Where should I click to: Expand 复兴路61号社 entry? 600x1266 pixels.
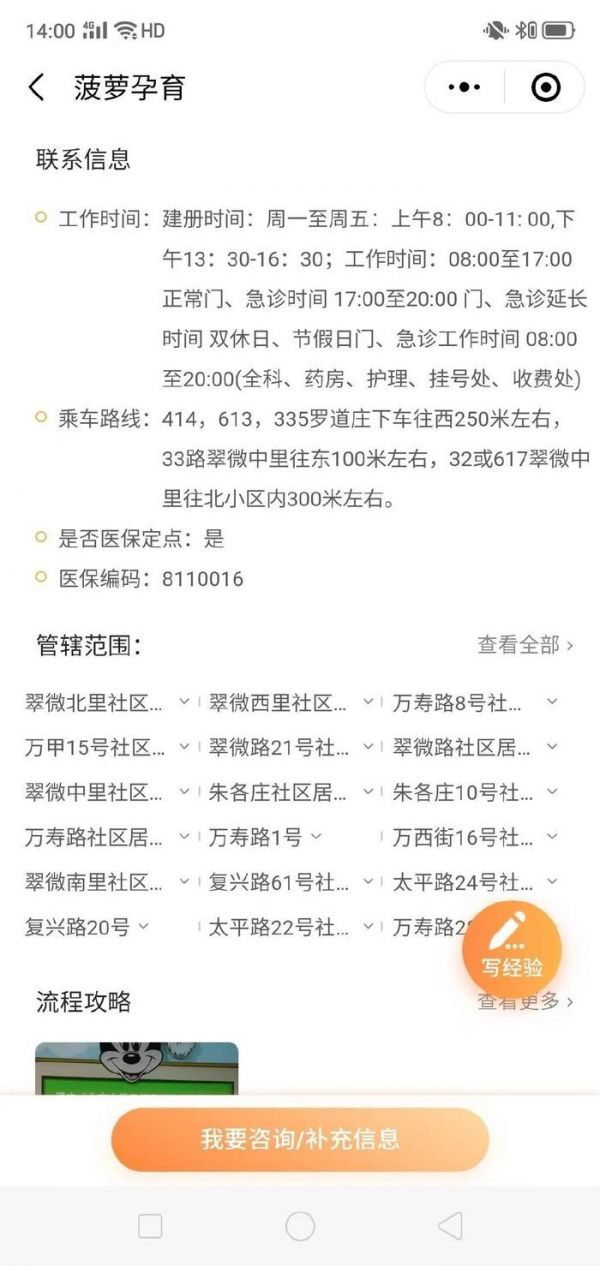[291, 882]
